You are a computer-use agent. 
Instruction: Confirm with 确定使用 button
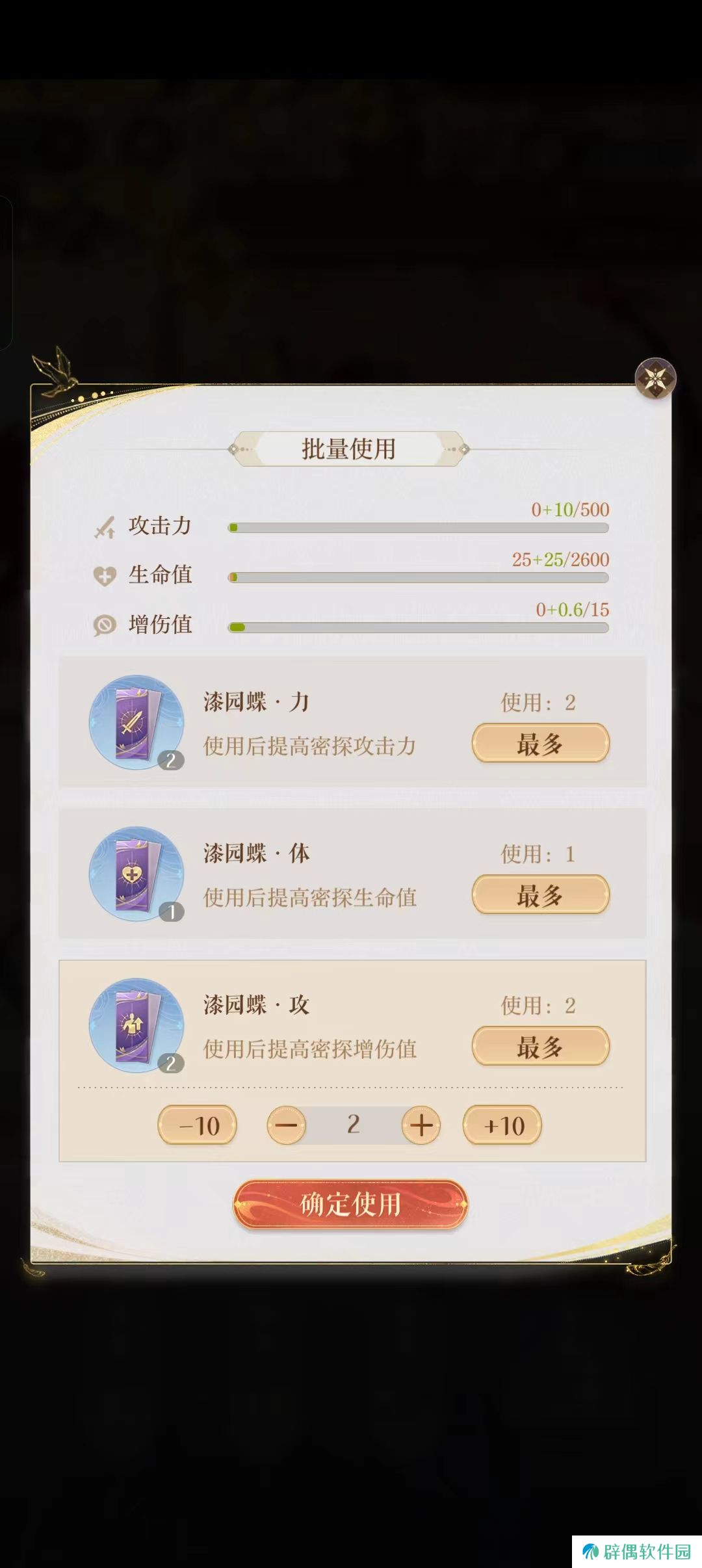pos(350,1204)
